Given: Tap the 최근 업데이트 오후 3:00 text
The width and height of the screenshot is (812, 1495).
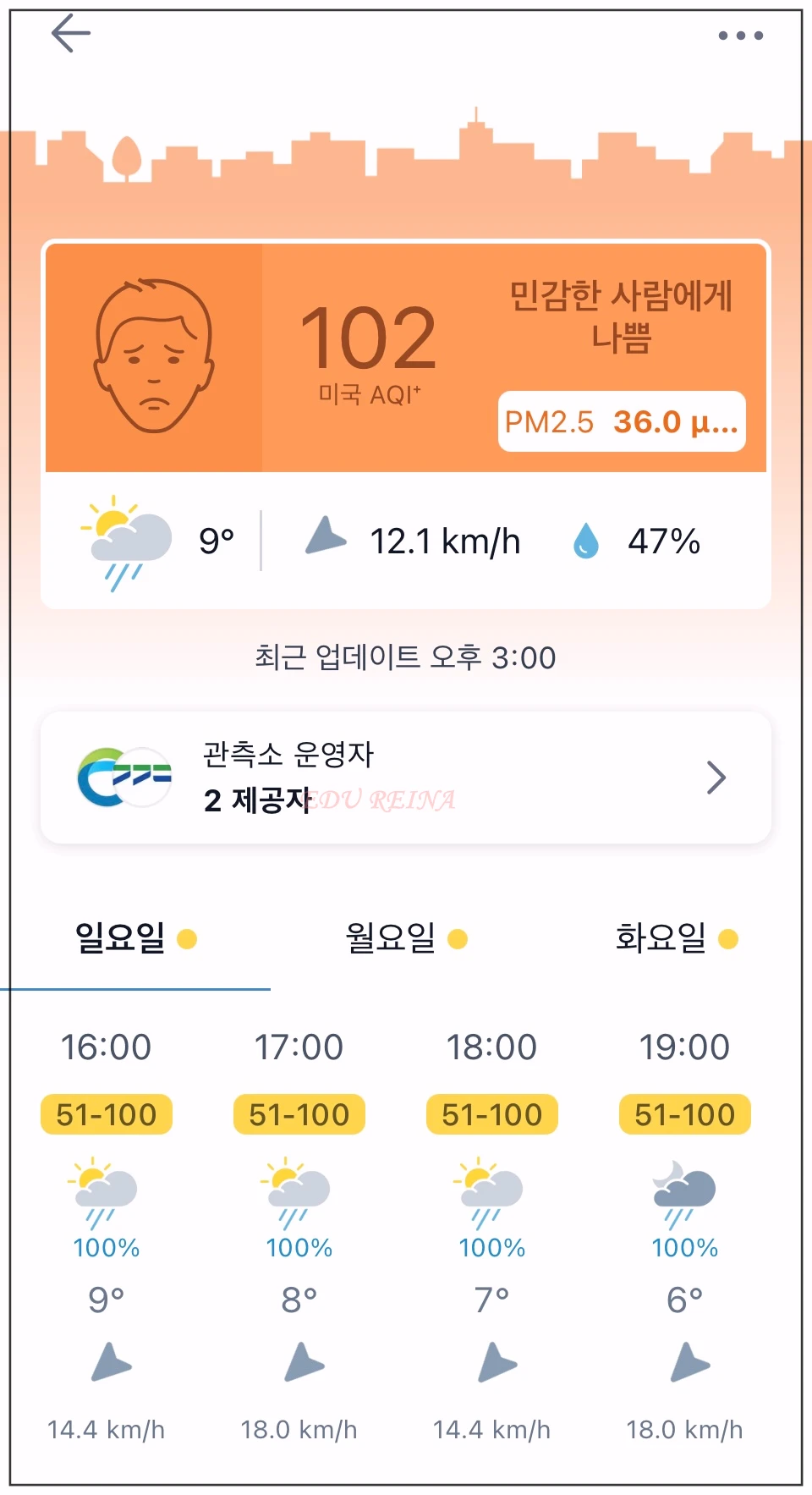Looking at the screenshot, I should [406, 657].
